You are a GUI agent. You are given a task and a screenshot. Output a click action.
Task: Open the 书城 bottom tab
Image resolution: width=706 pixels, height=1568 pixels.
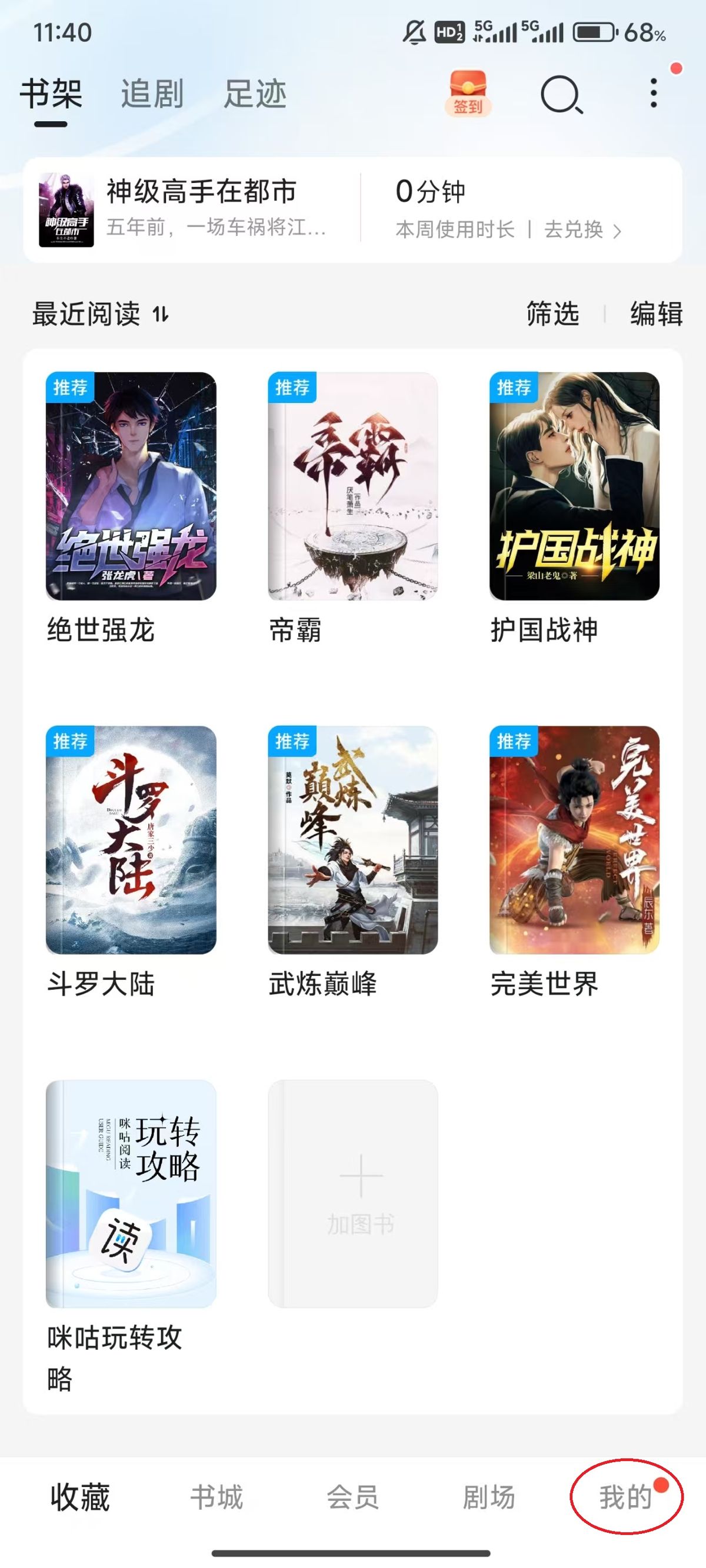[x=217, y=1497]
